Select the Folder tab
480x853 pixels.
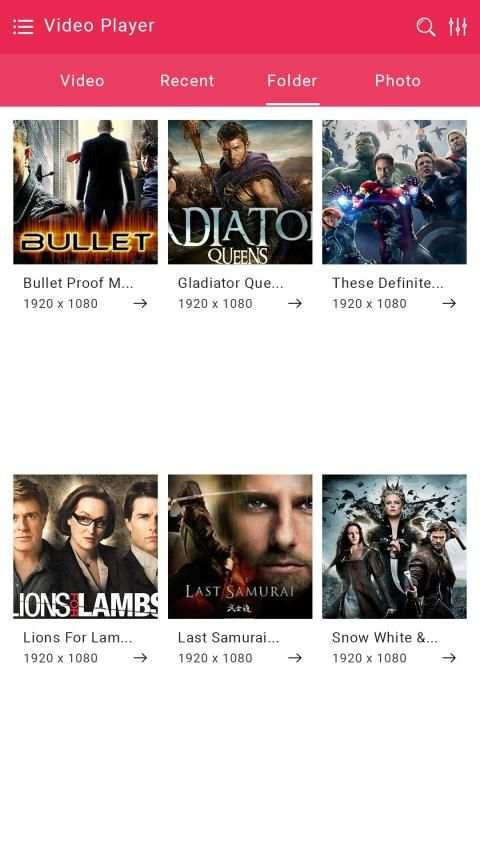tap(292, 81)
